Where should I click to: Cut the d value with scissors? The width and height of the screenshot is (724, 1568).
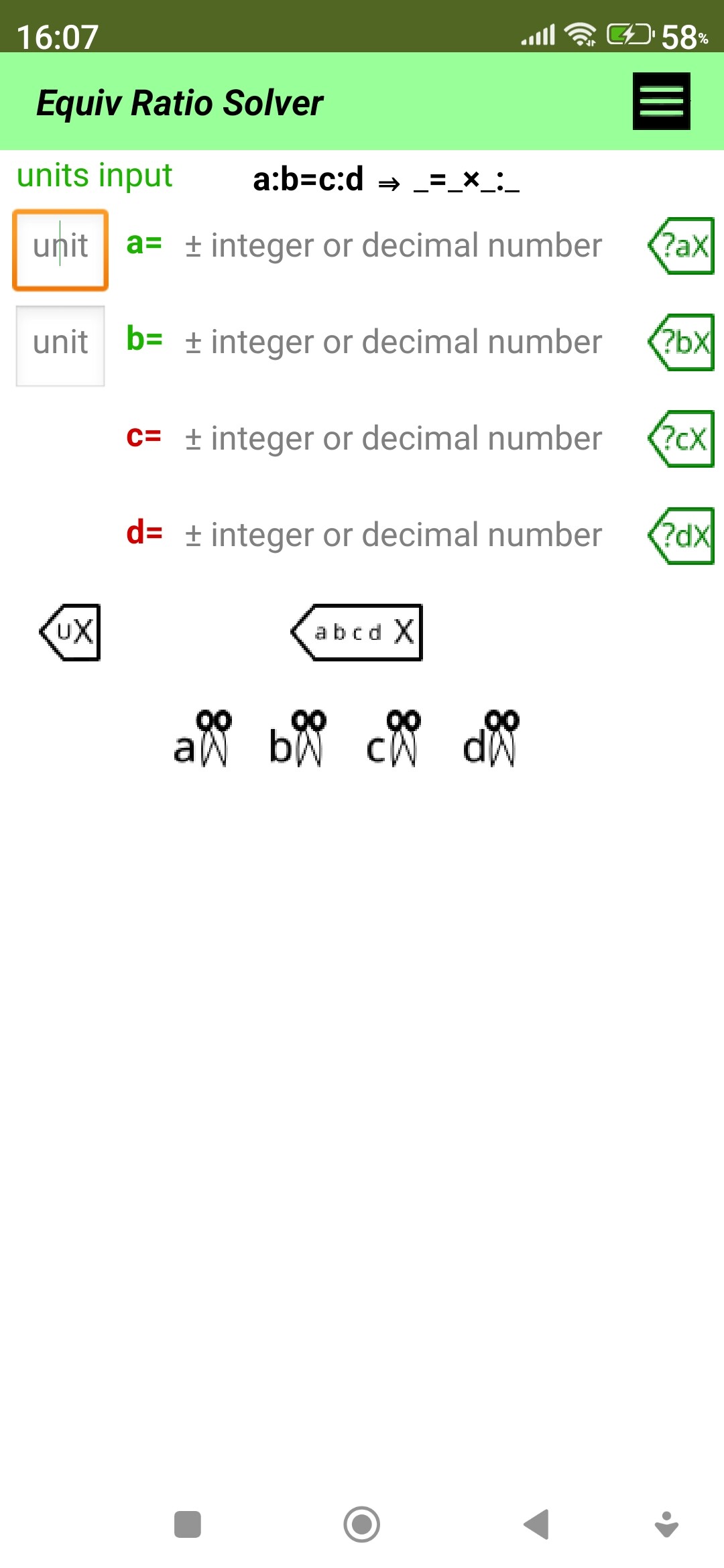tap(491, 738)
